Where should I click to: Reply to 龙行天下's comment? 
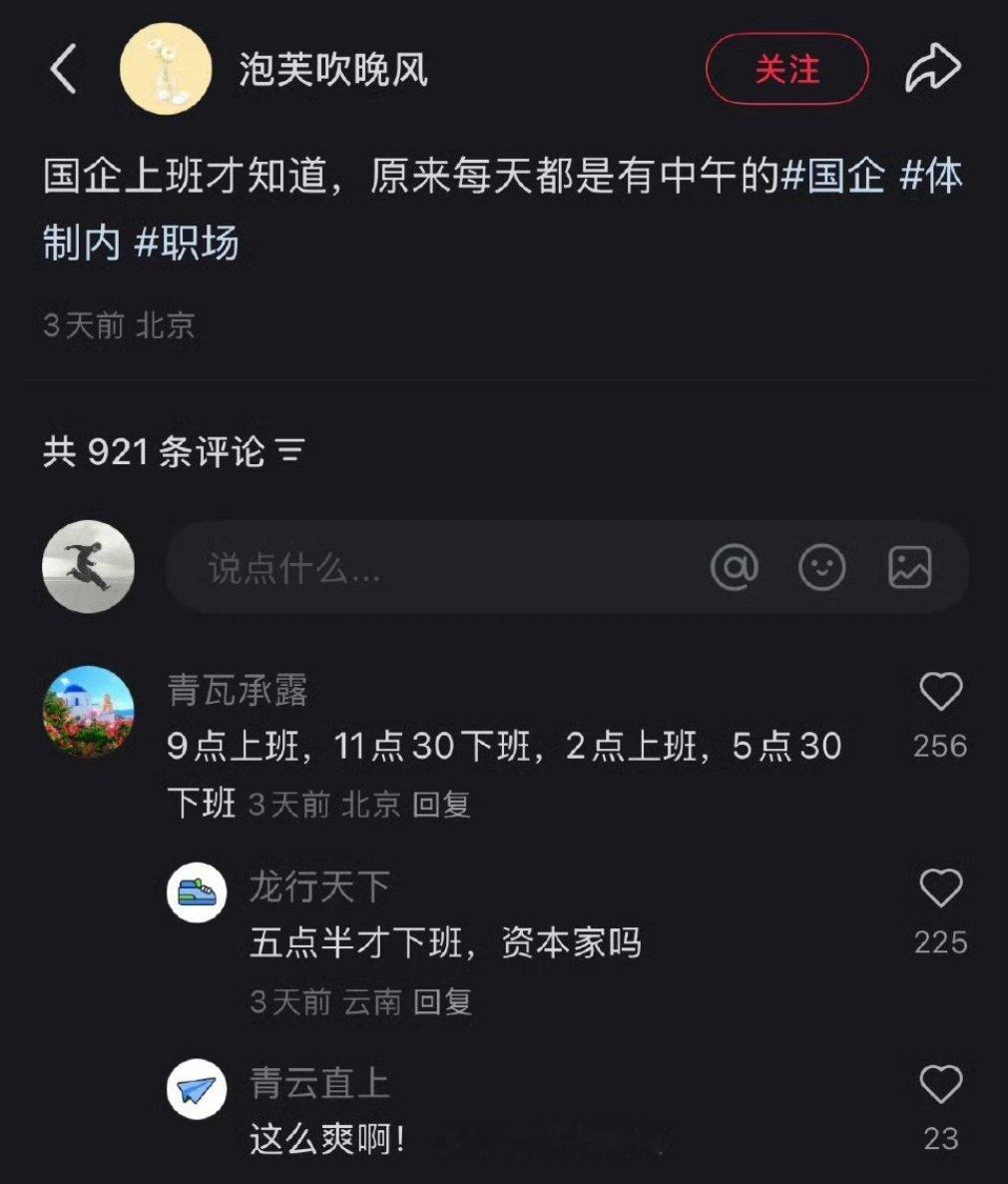pyautogui.click(x=442, y=1001)
